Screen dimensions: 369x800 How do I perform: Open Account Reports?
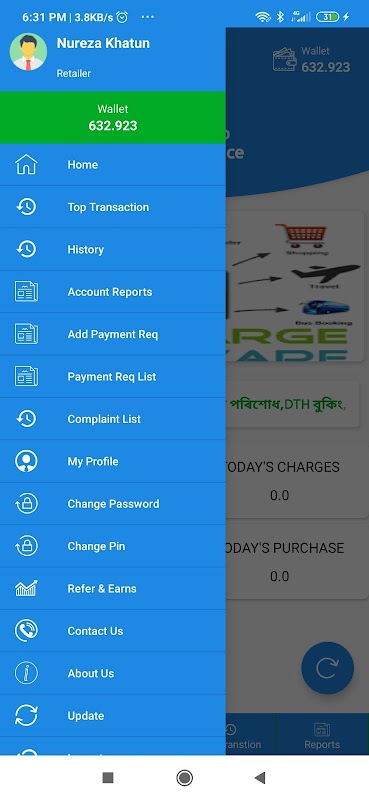[112, 292]
